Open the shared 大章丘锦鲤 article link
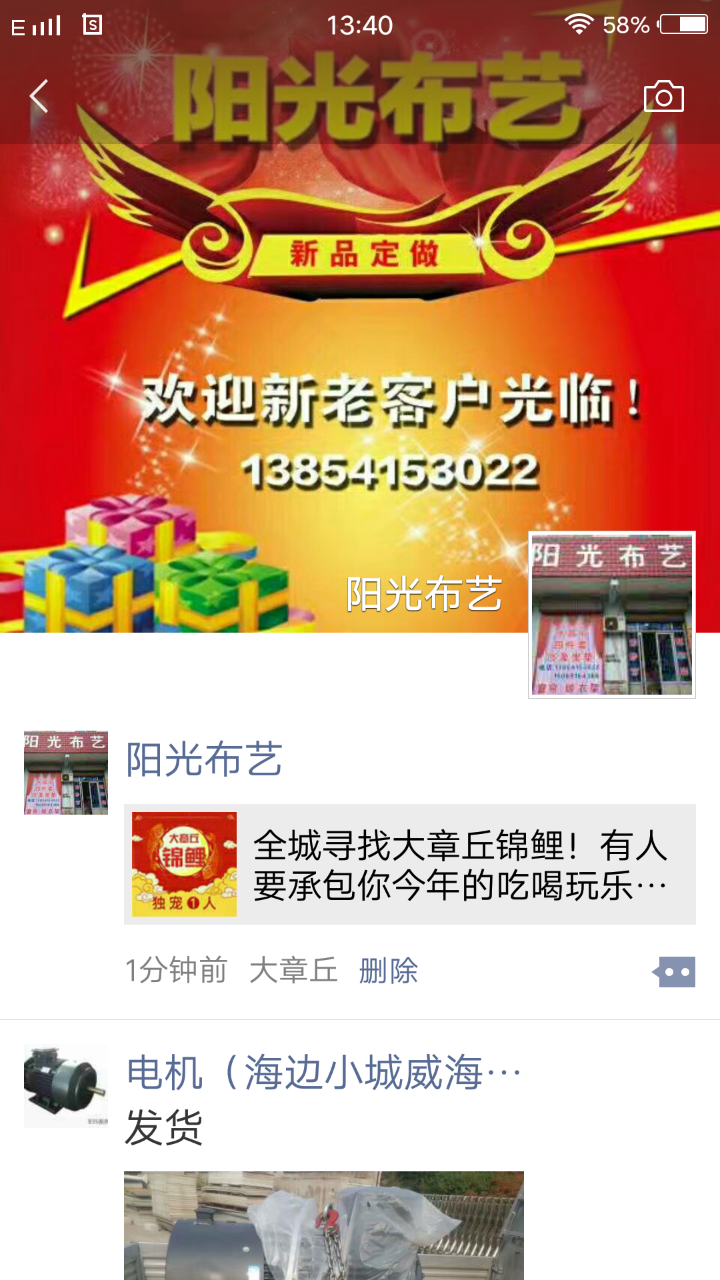720x1280 pixels. 410,865
